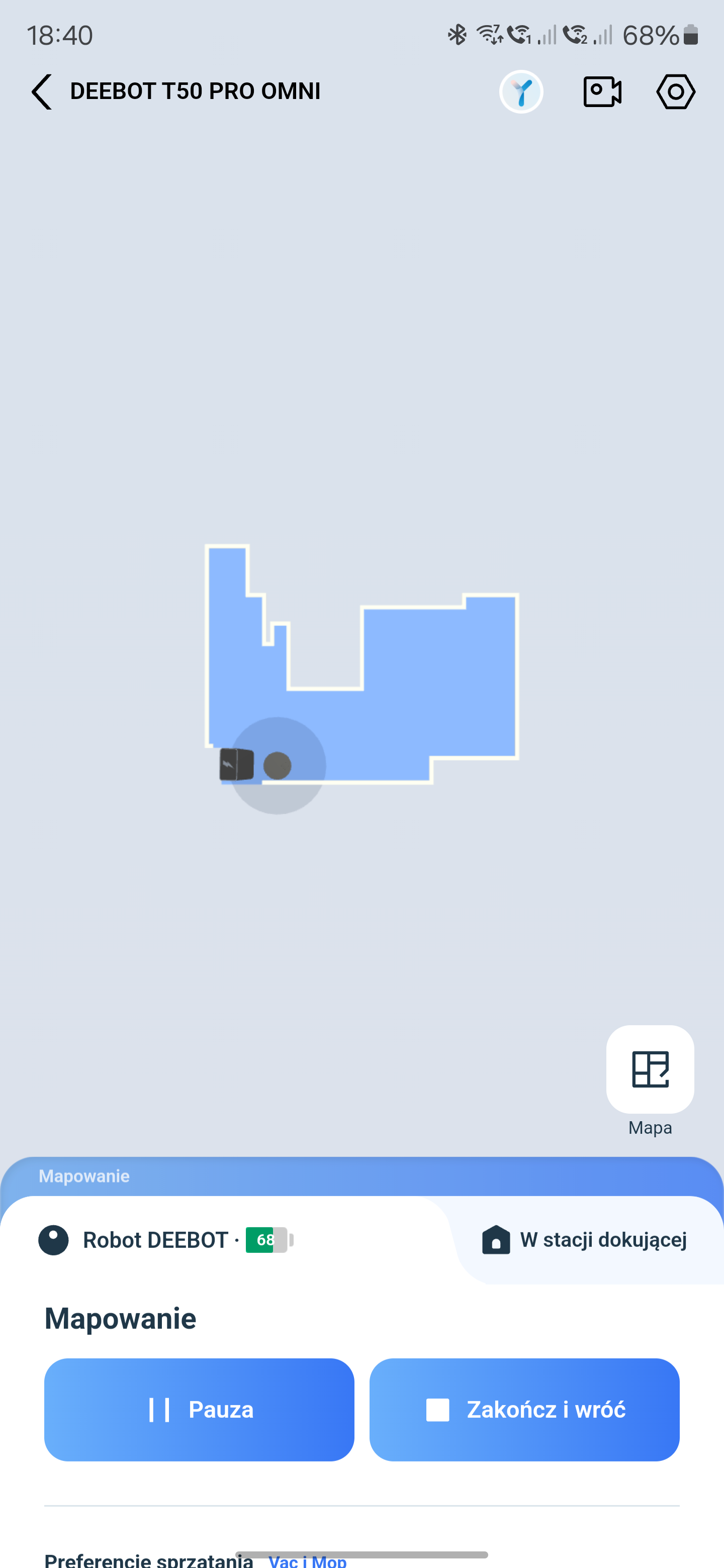Open the YIKO voice assistant icon
724x1568 pixels.
(x=521, y=92)
